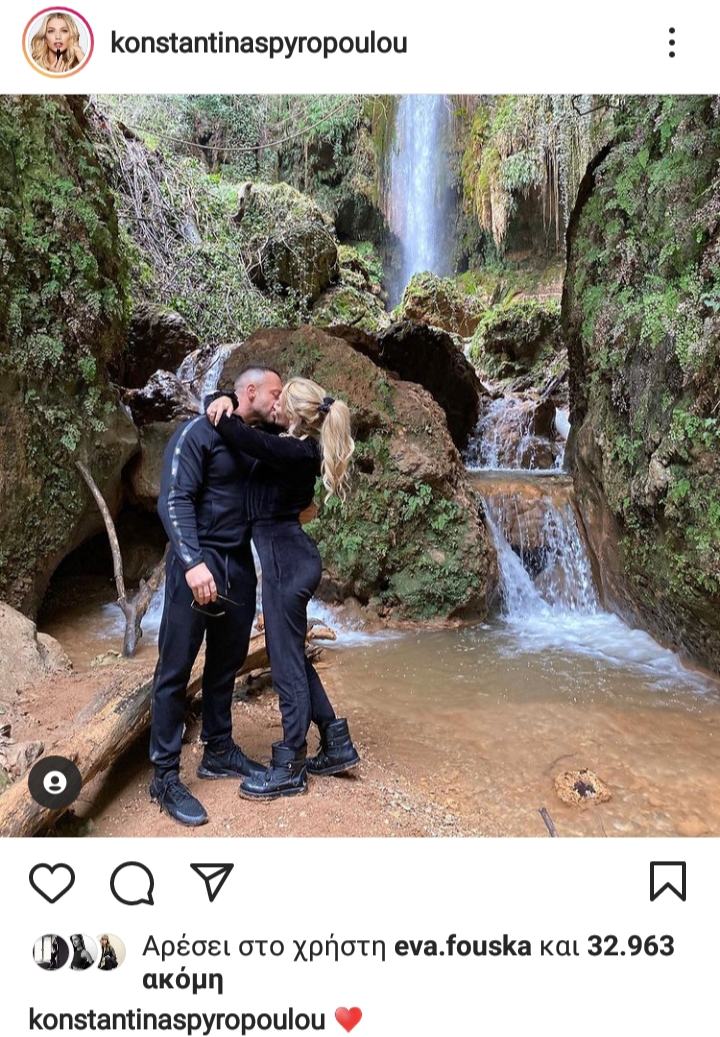
Task: Like this post with the heart
Action: (52, 882)
